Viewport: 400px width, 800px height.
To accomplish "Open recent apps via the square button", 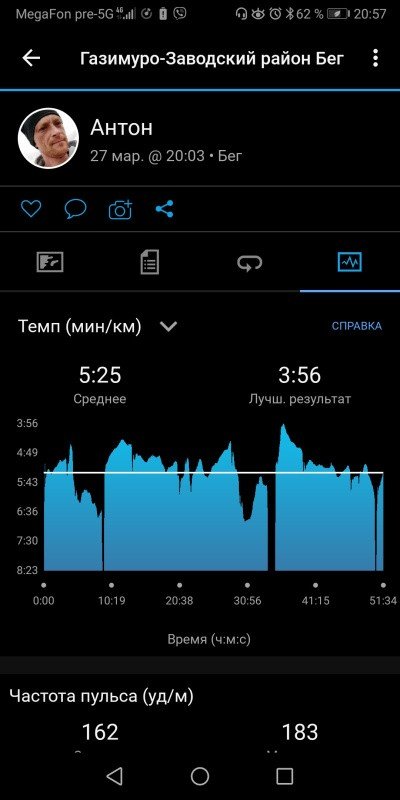I will [285, 776].
